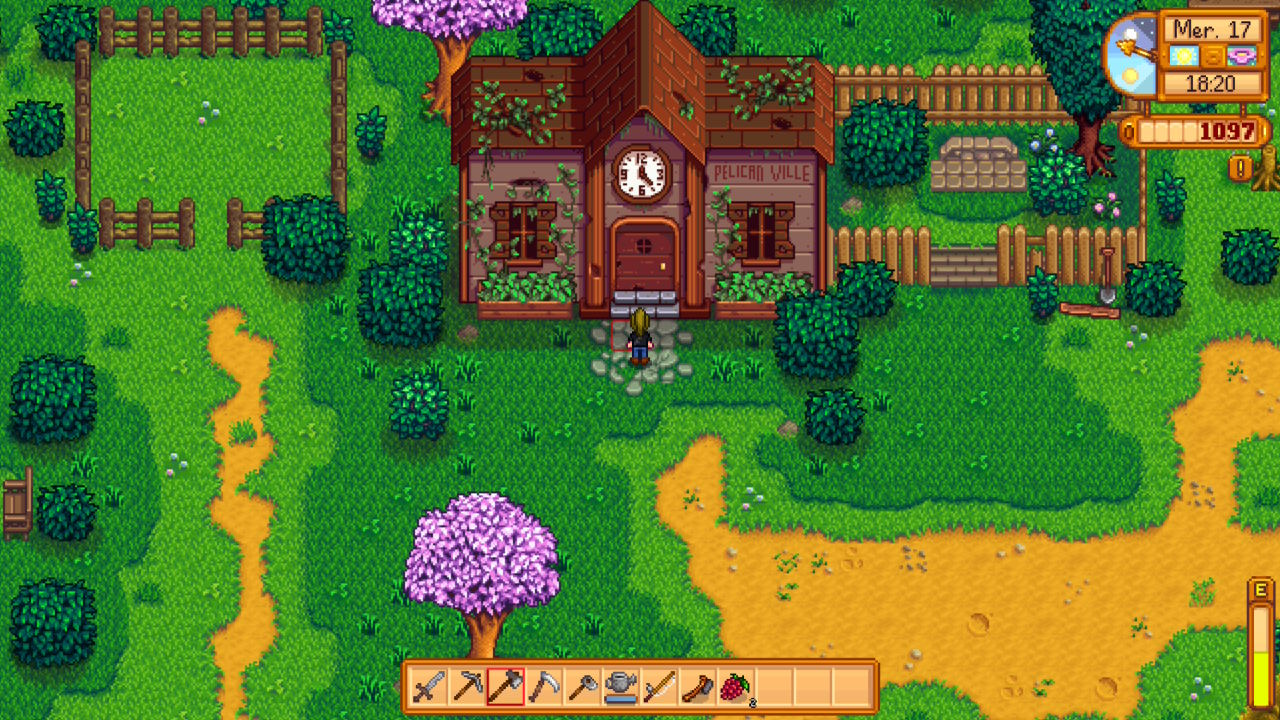Select the grapes in the toolbar
This screenshot has width=1280, height=720.
pos(735,687)
